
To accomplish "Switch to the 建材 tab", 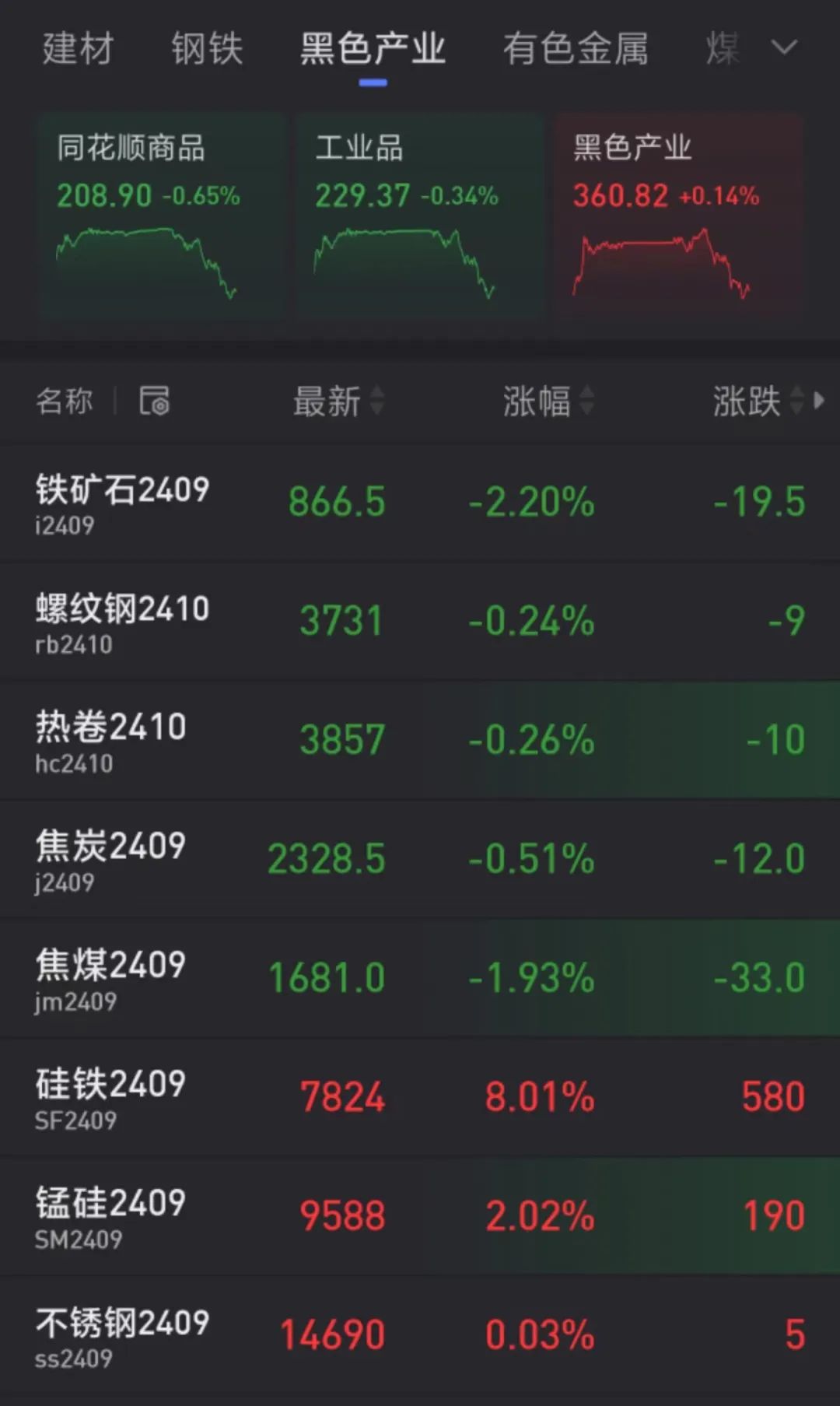I will point(78,48).
